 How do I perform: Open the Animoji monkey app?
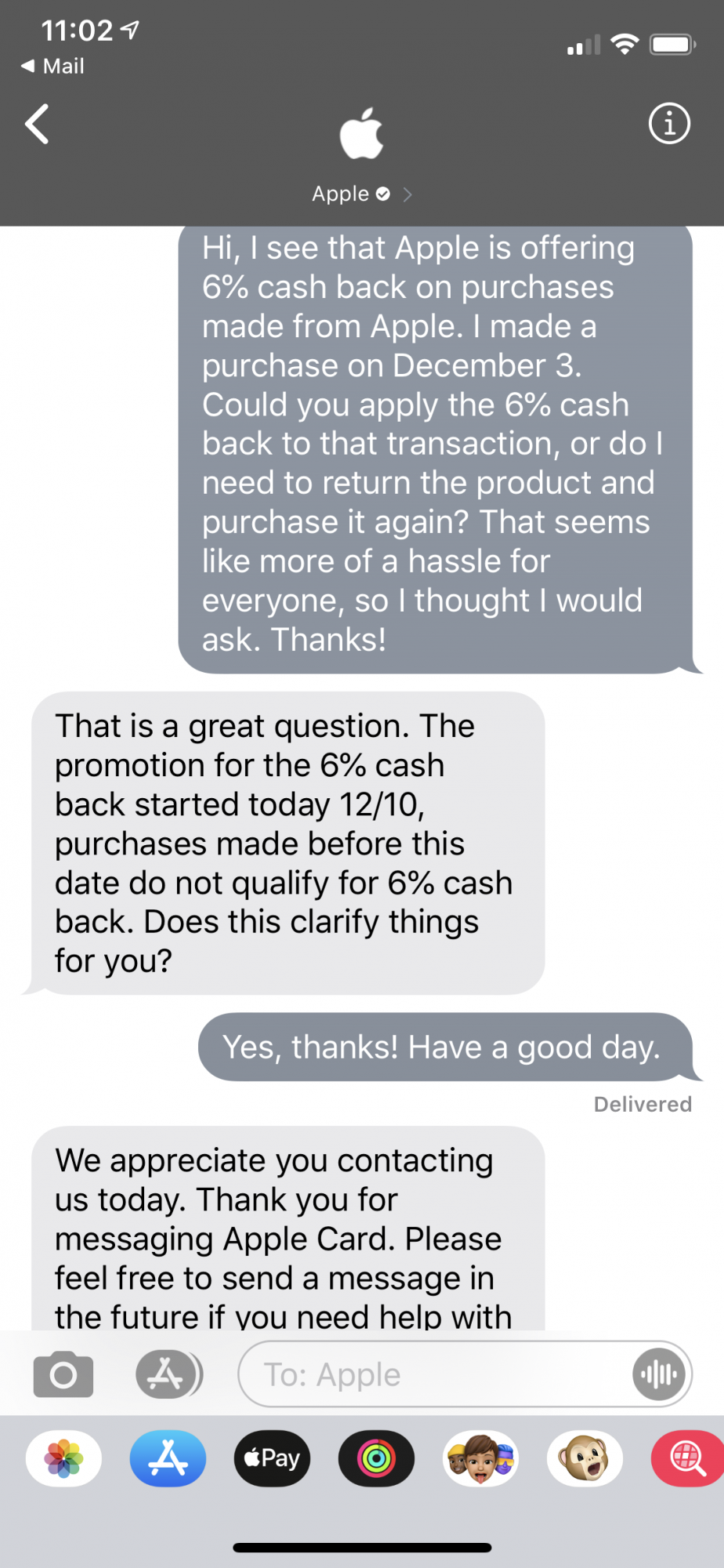tap(585, 1459)
